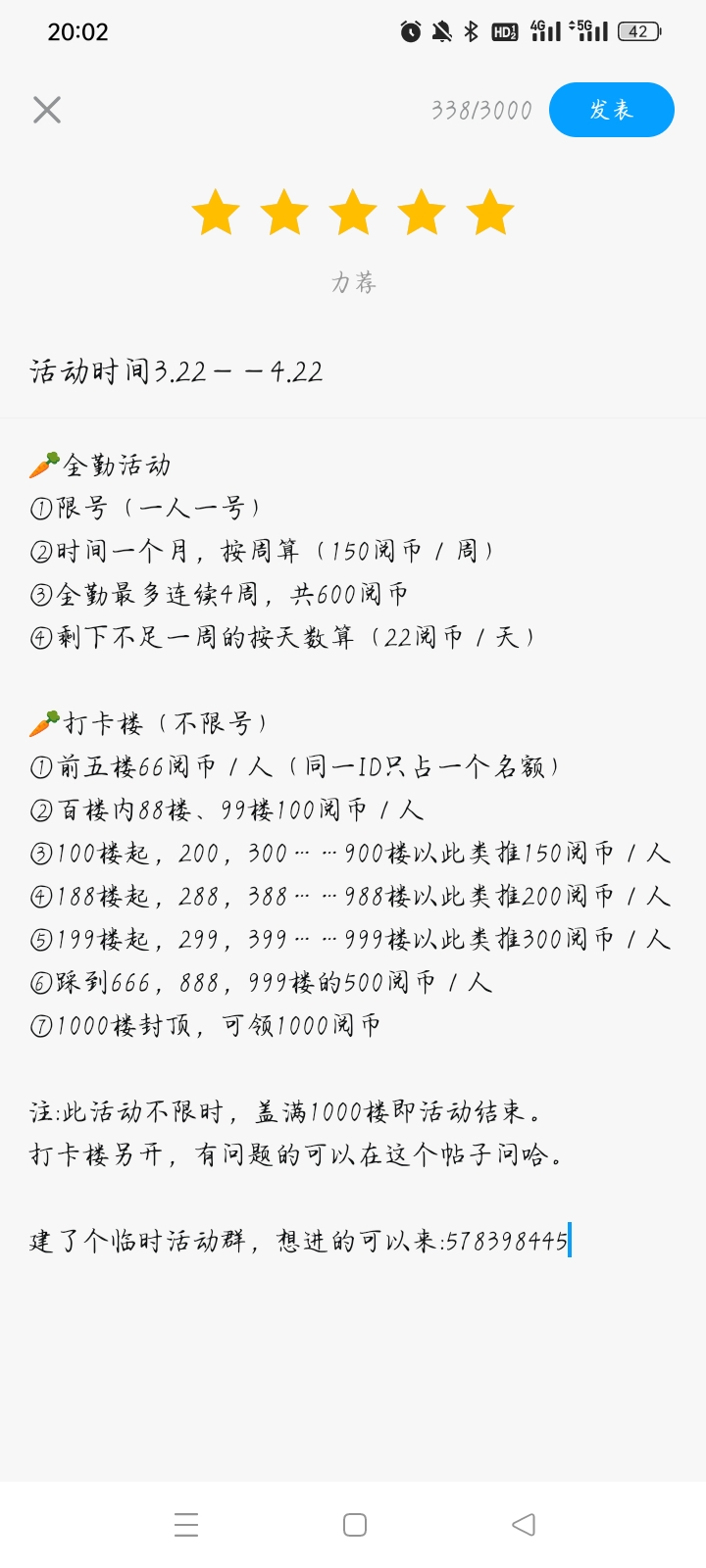Set the rating to three stars
Screen dimensions: 706x1568
pyautogui.click(x=353, y=213)
